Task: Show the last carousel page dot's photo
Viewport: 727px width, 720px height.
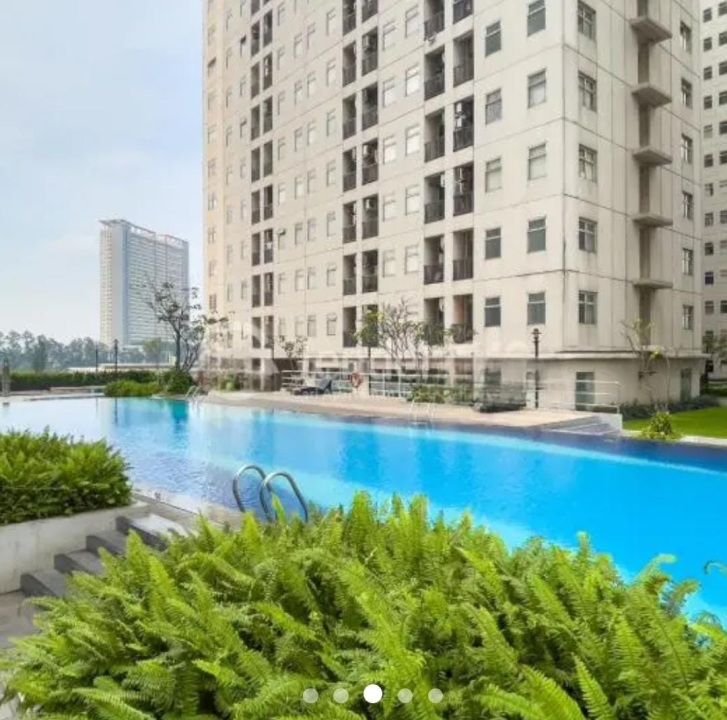Action: (436, 695)
